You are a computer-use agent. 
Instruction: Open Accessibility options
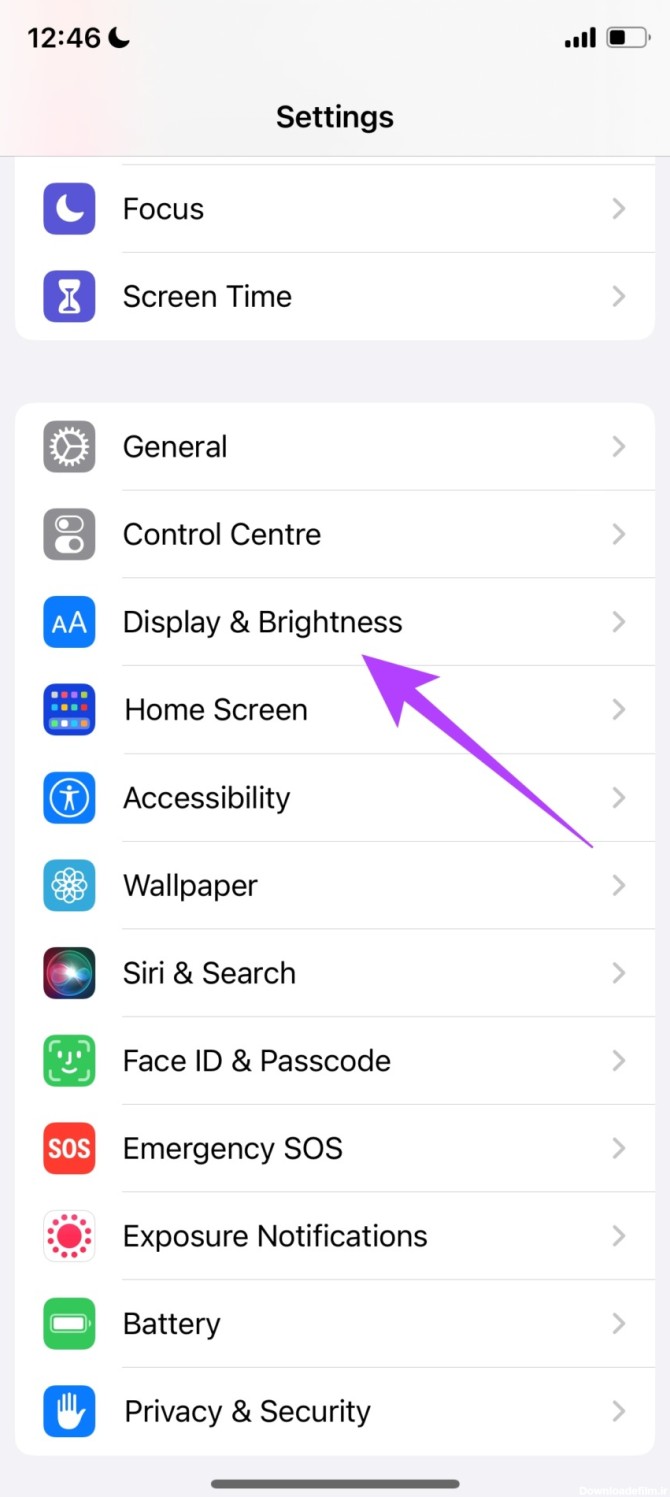point(335,798)
